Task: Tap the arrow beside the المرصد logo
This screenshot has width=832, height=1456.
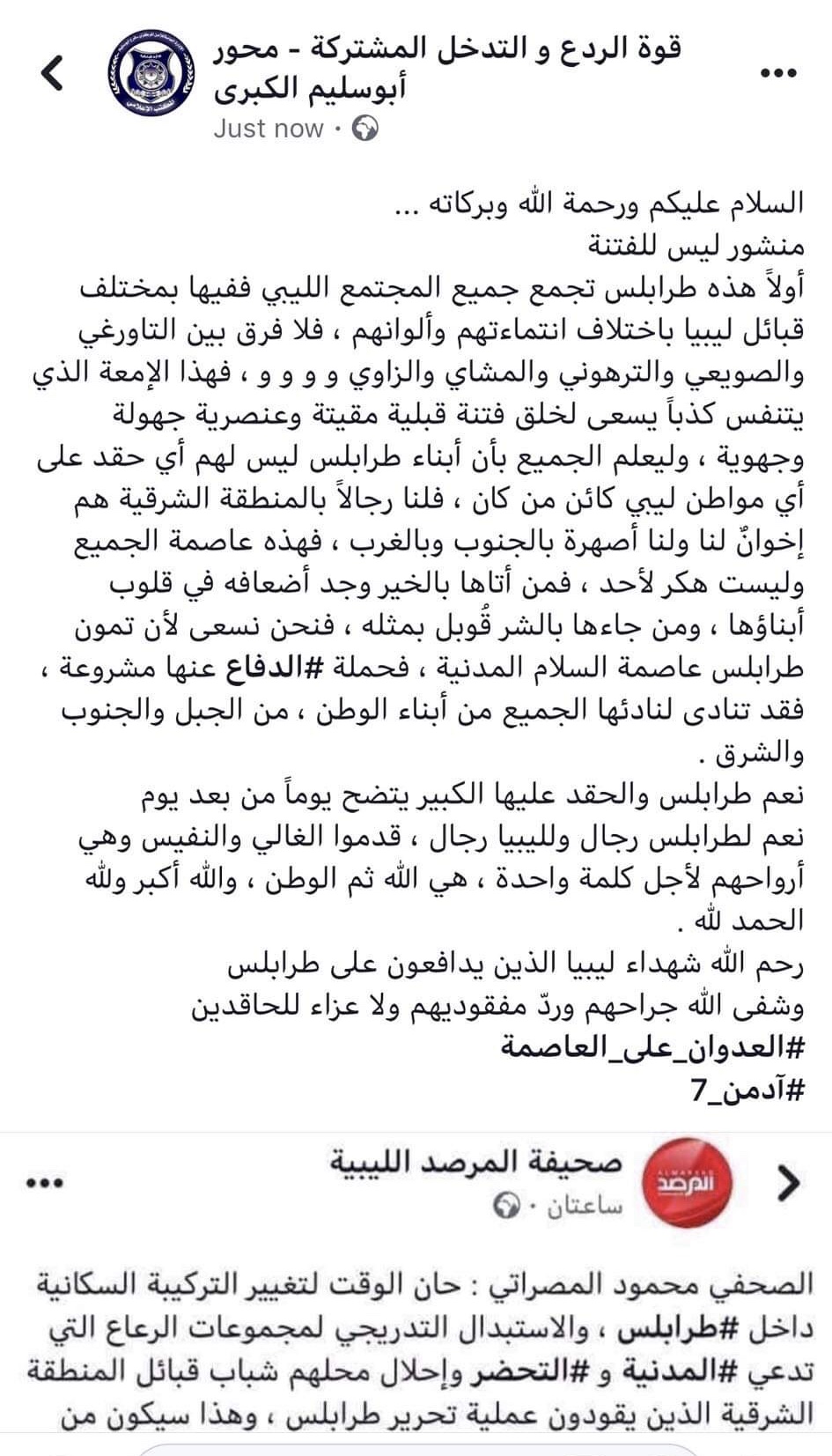Action: point(787,1183)
